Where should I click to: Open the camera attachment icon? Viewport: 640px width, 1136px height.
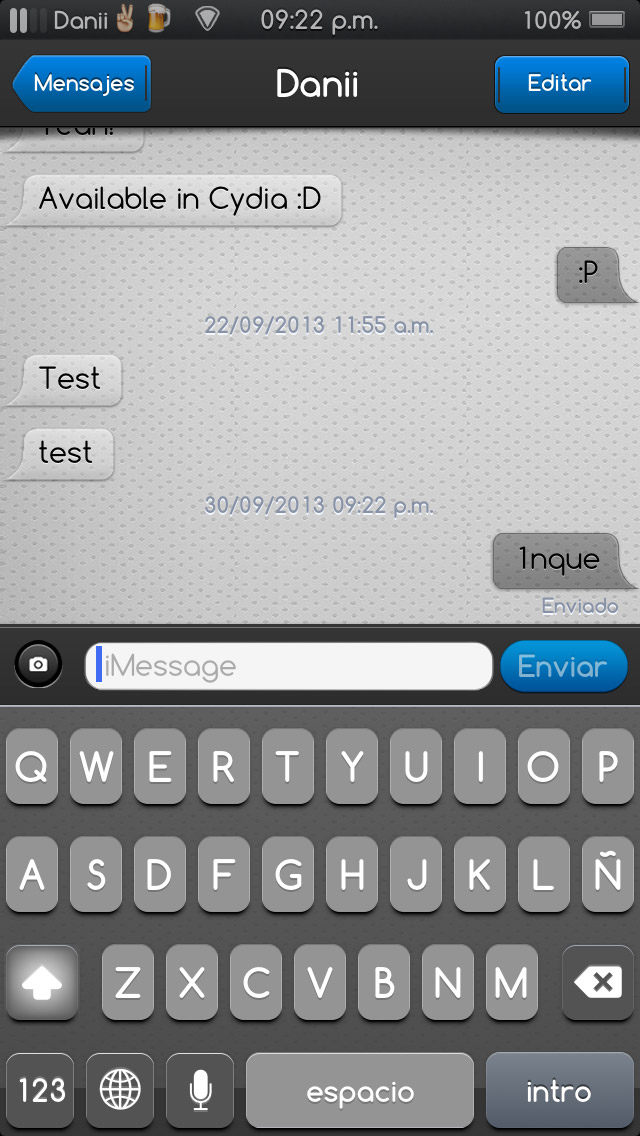pyautogui.click(x=38, y=664)
